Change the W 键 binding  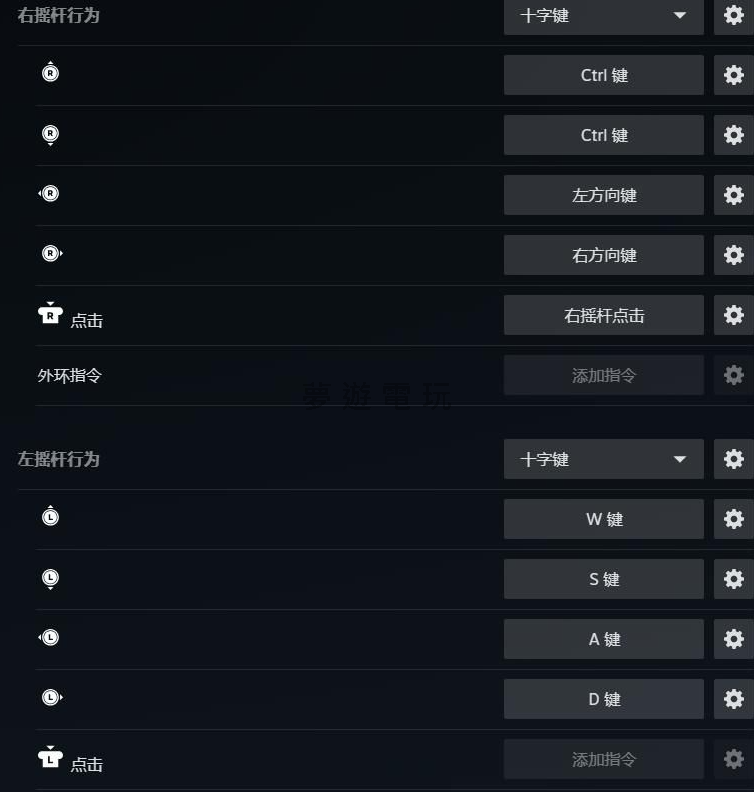tap(603, 519)
